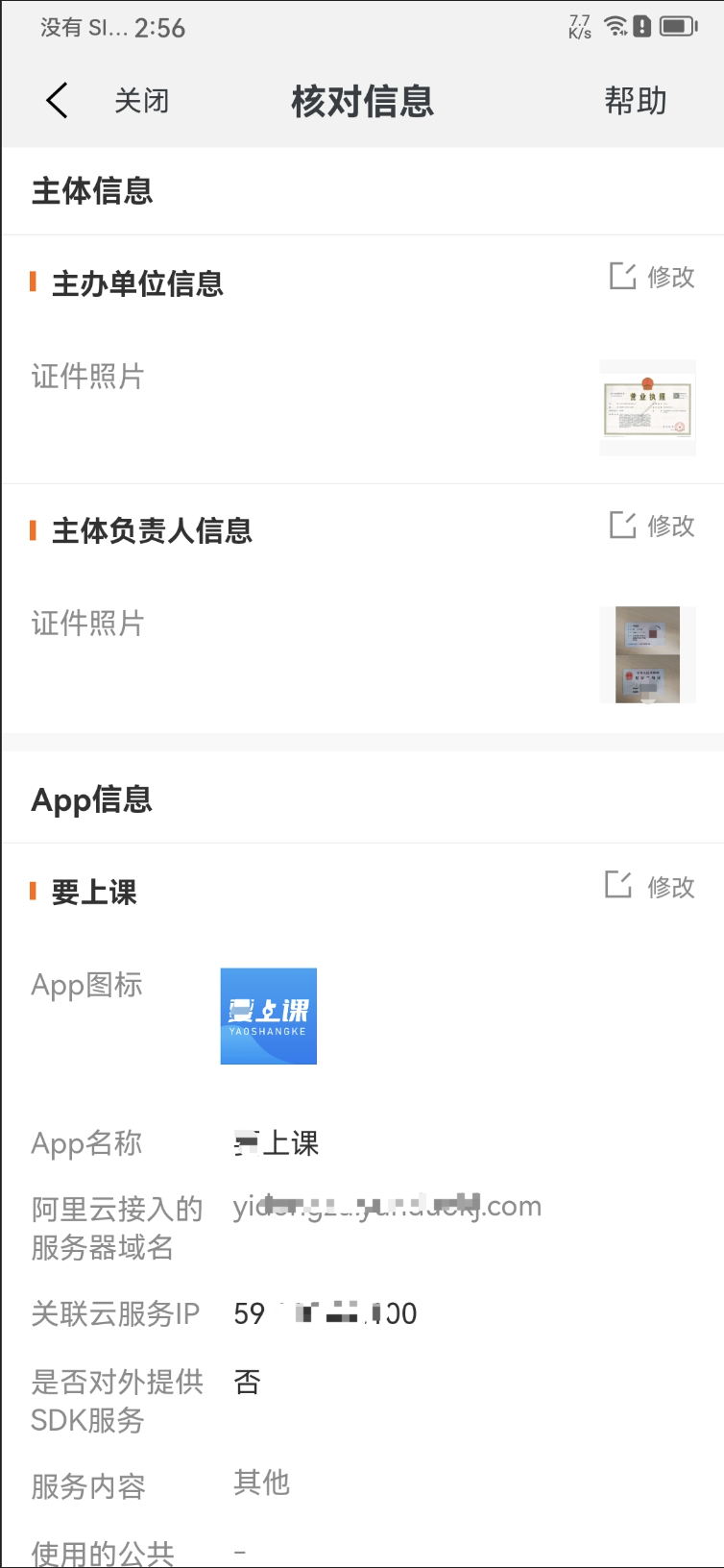
Task: View the business license photo thumbnail
Action: (648, 407)
